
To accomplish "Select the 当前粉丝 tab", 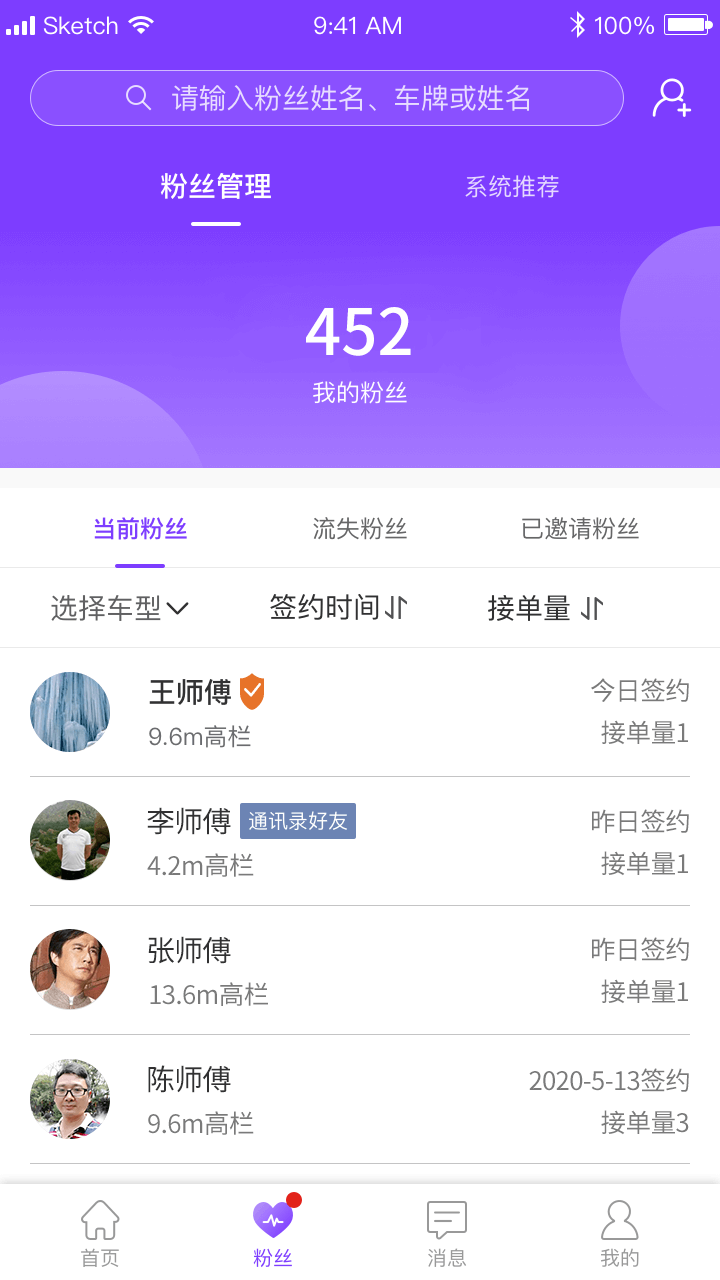I will click(140, 529).
